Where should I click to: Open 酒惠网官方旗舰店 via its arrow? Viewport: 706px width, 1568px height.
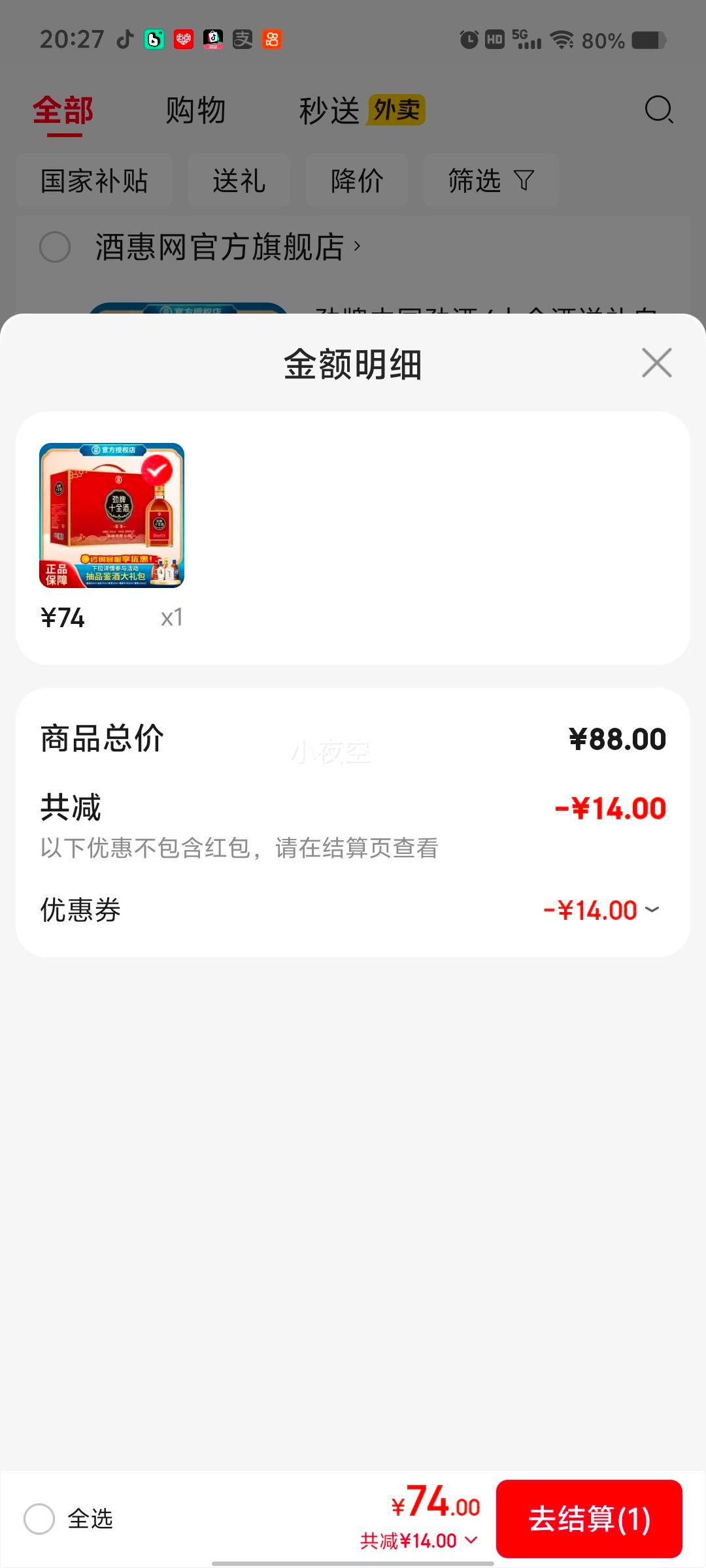[356, 248]
